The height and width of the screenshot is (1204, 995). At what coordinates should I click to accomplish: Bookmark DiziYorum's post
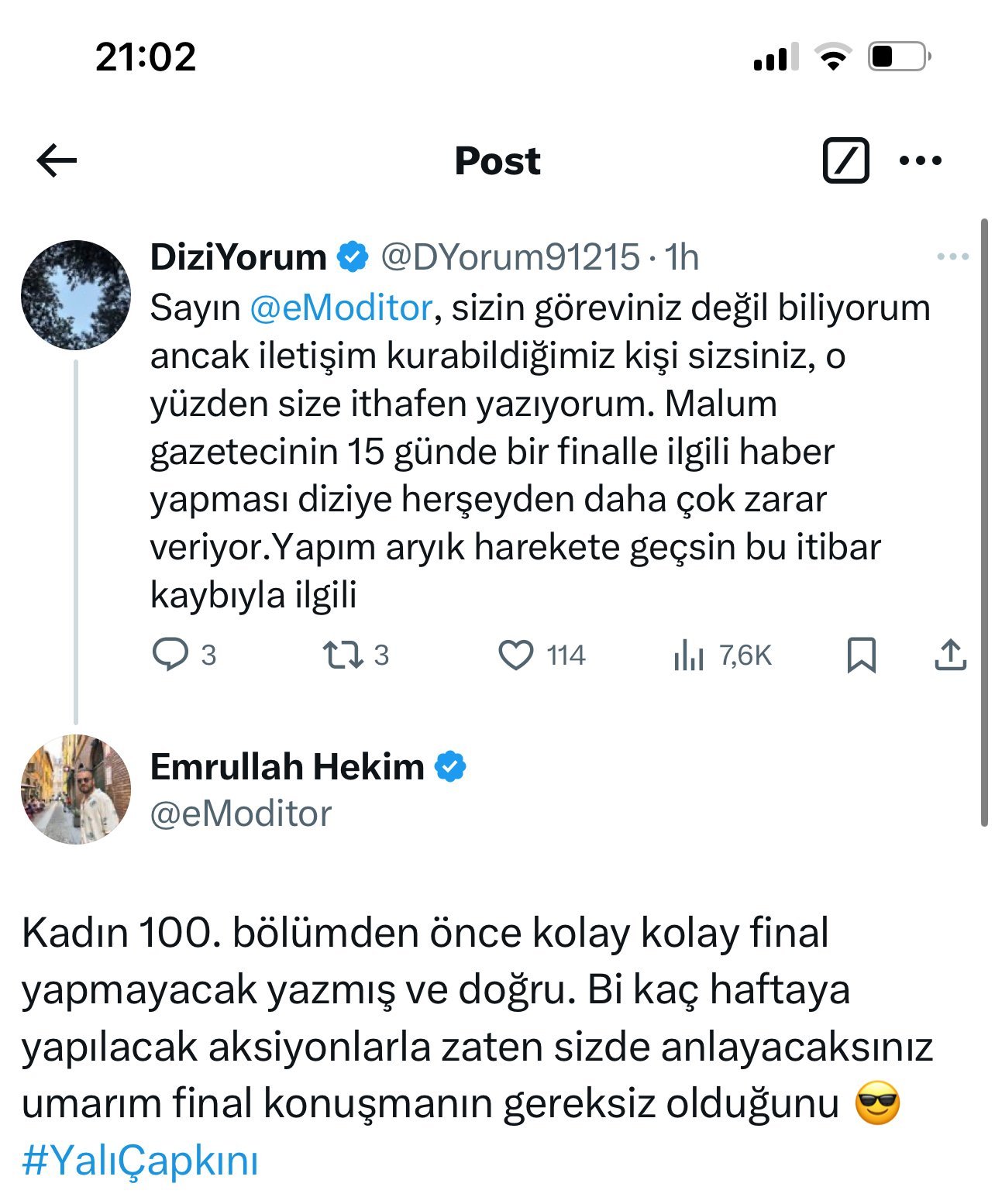point(861,655)
